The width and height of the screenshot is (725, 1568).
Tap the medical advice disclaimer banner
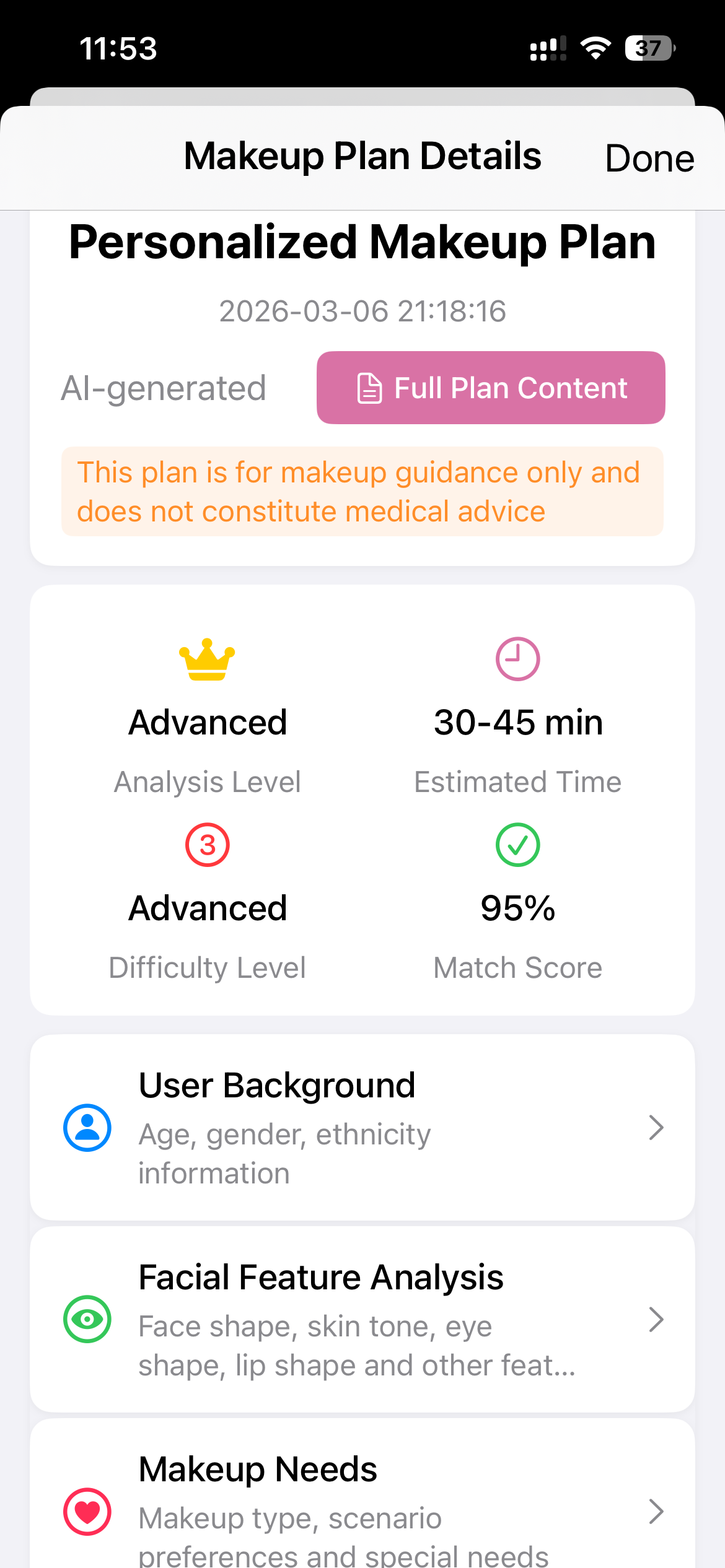click(362, 490)
